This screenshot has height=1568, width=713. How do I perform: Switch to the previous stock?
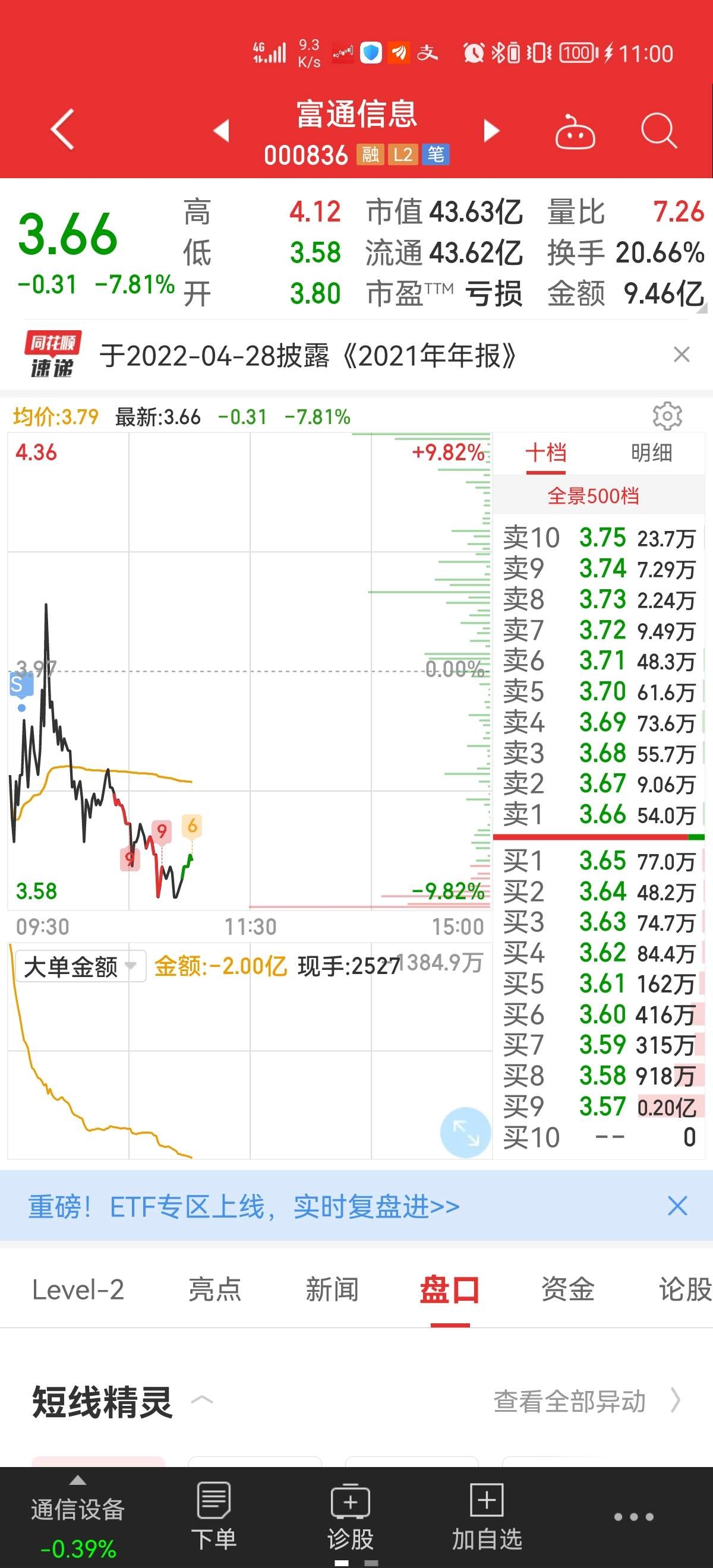222,130
